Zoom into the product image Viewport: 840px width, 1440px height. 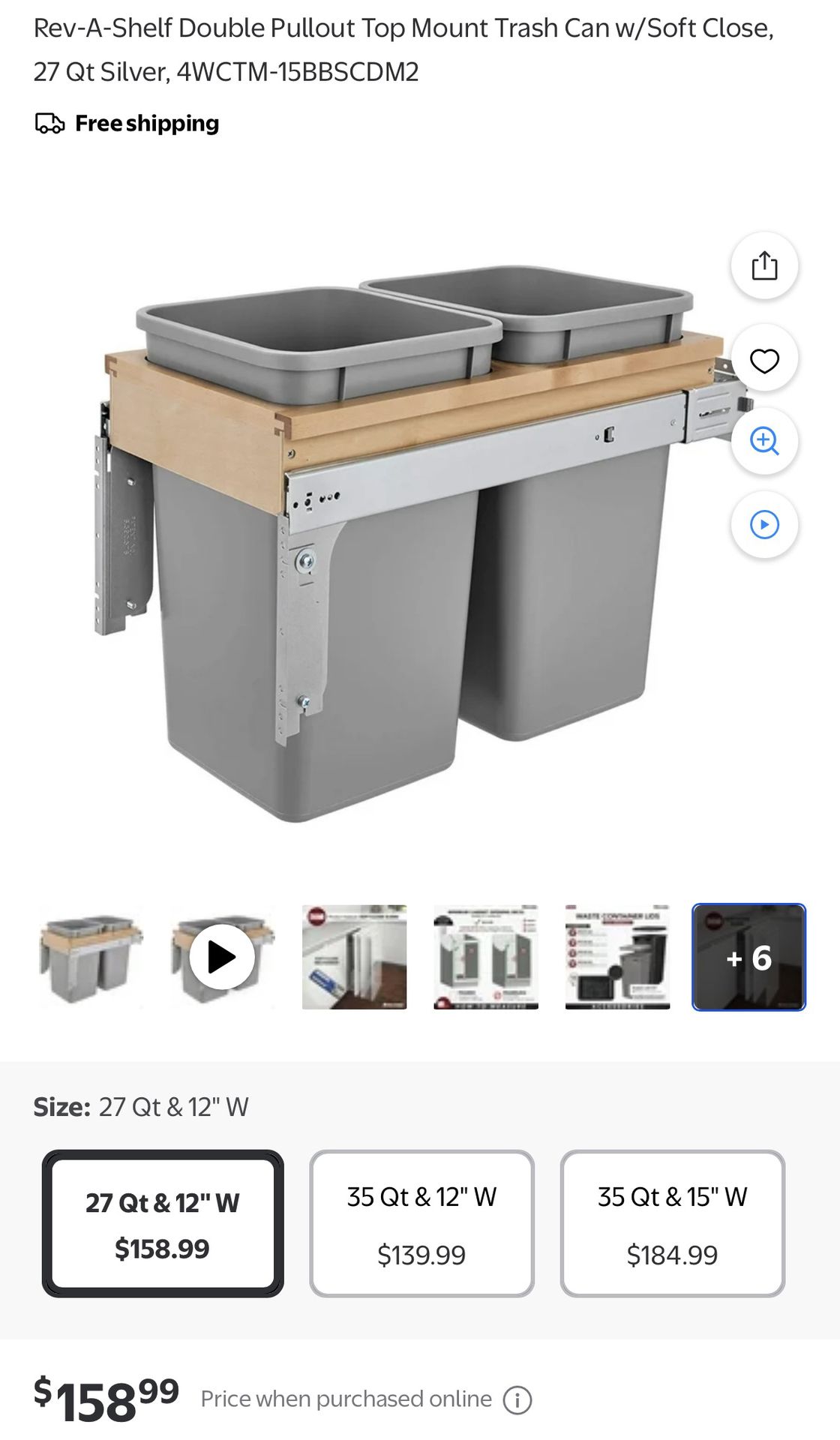tap(764, 441)
